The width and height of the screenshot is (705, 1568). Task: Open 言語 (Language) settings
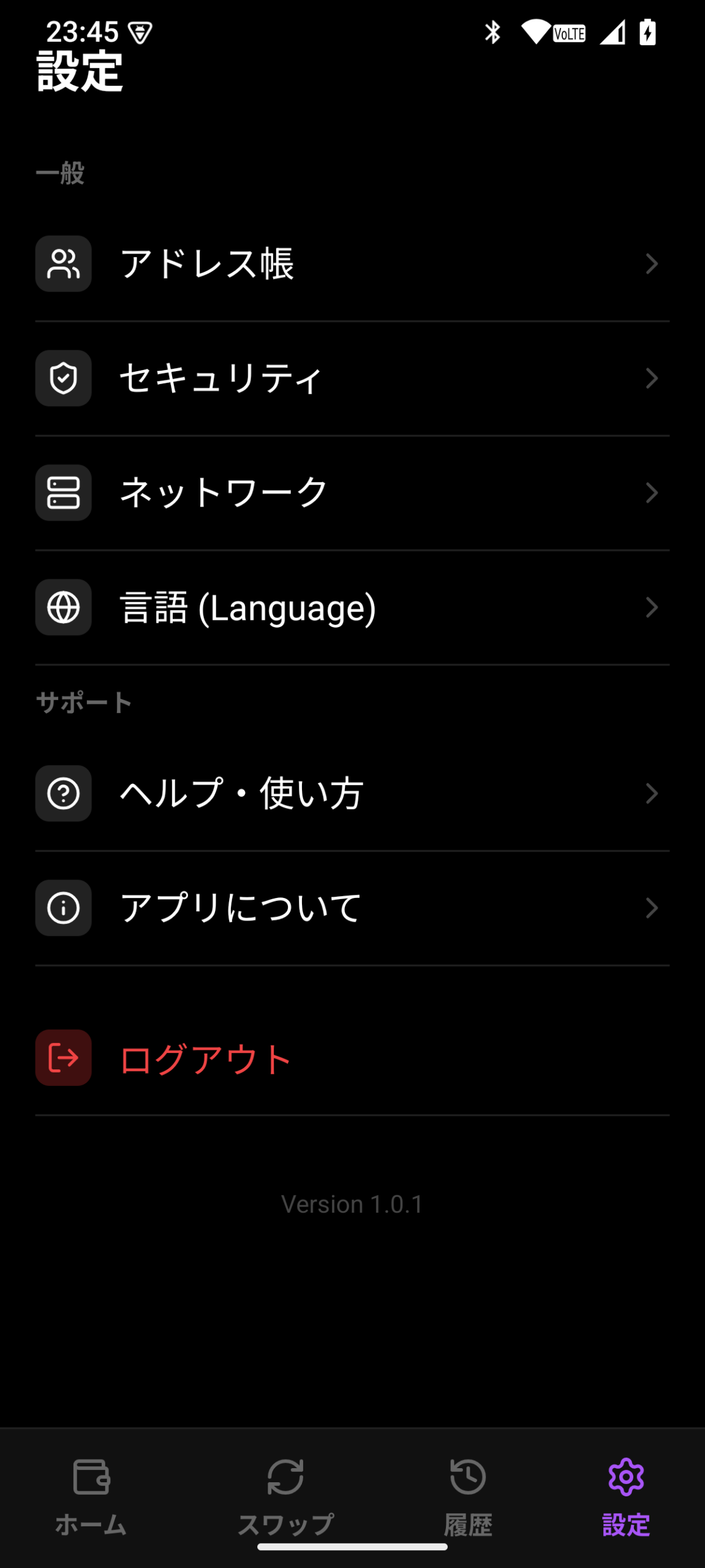352,607
